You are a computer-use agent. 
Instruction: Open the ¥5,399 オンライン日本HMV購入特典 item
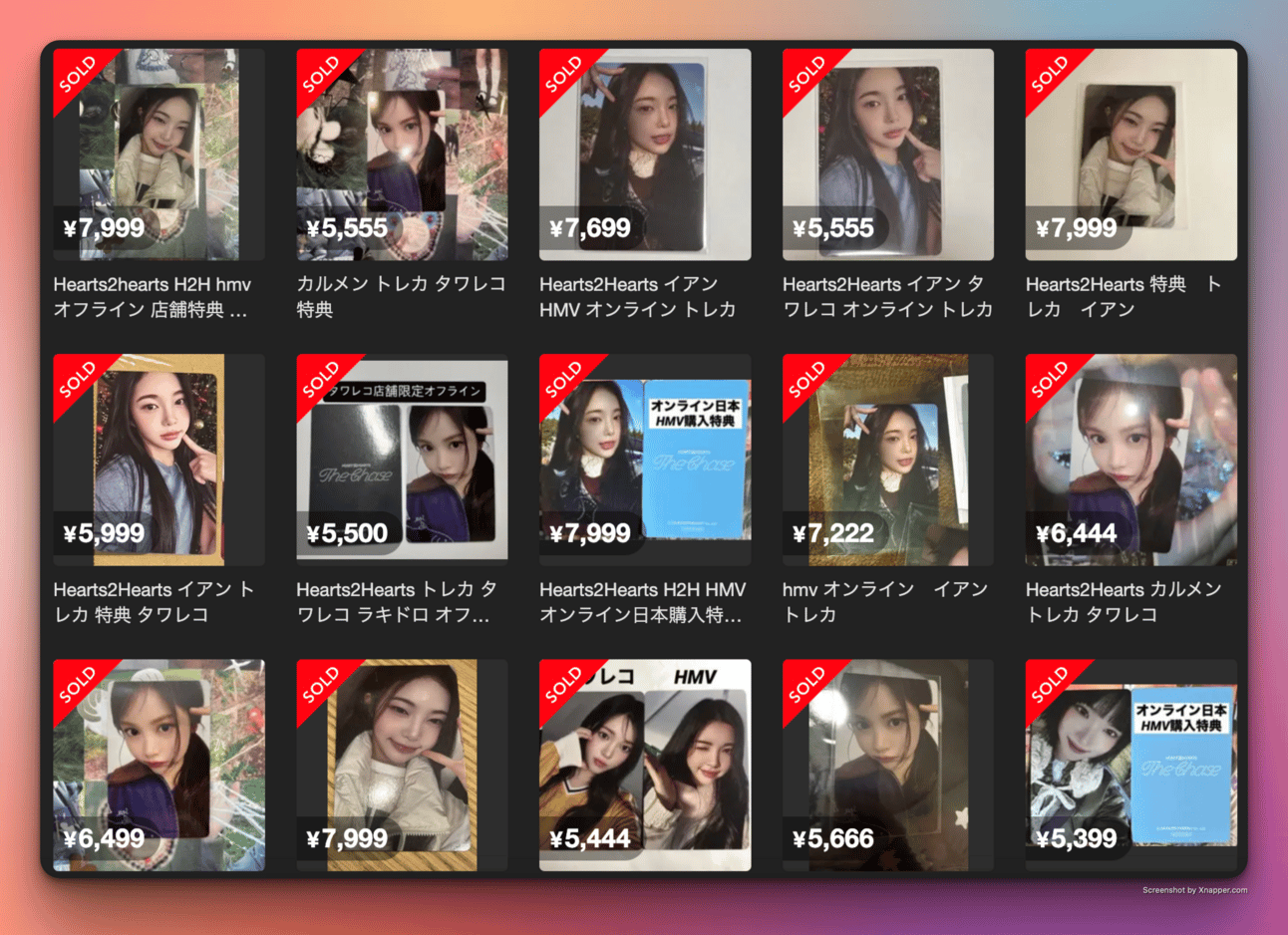click(x=1130, y=765)
